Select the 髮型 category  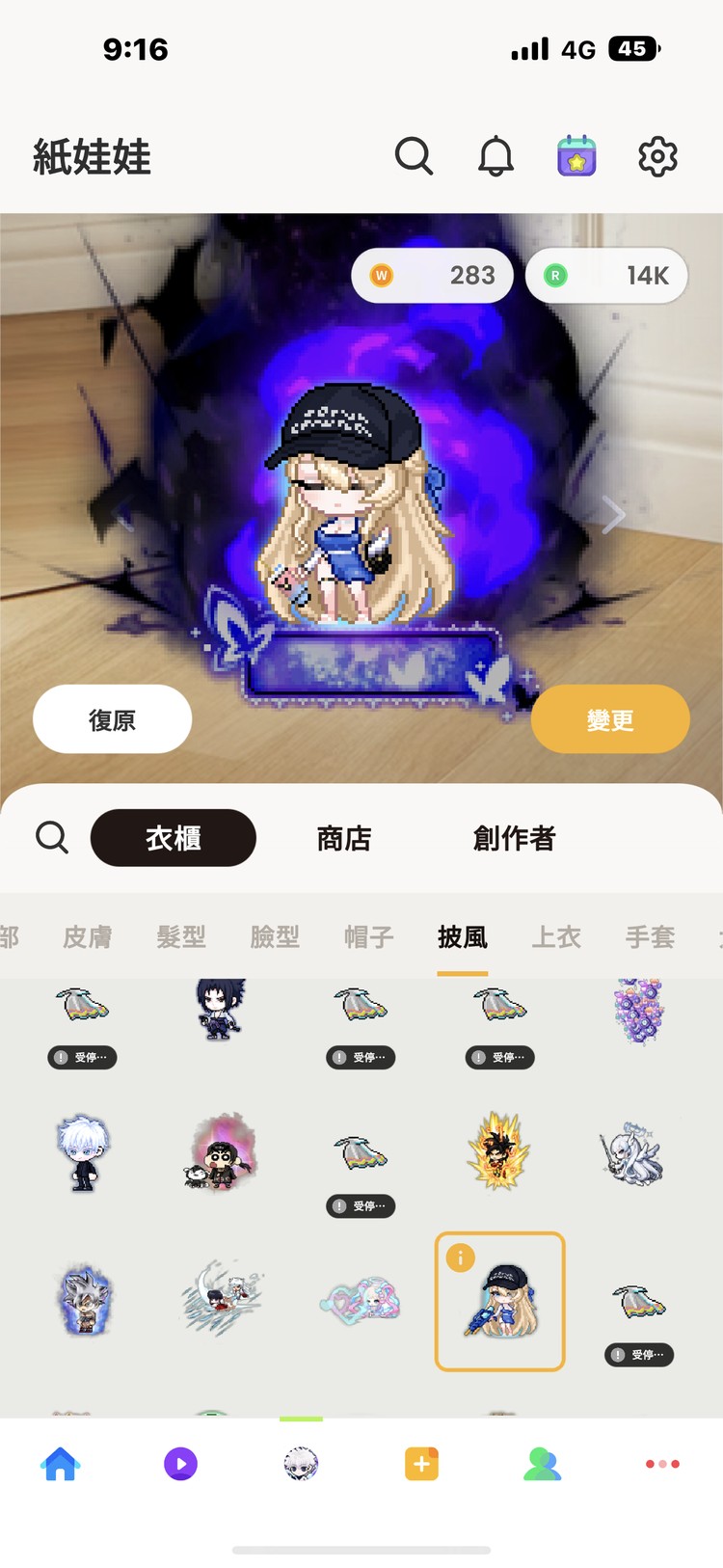pyautogui.click(x=181, y=936)
